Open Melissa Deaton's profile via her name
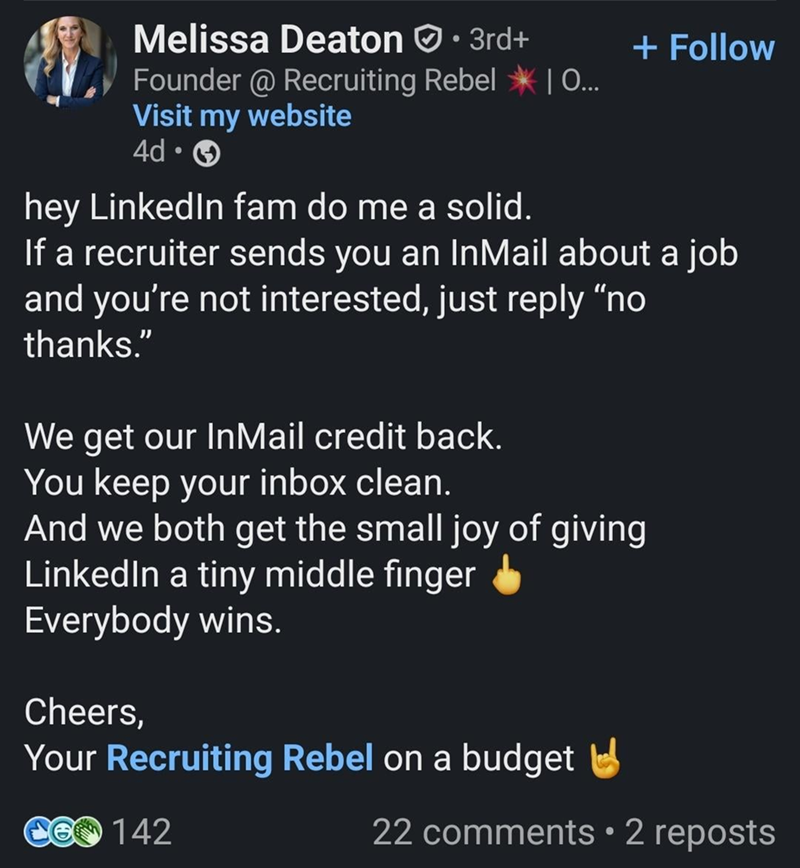Screen dimensions: 800x868 (x=270, y=40)
